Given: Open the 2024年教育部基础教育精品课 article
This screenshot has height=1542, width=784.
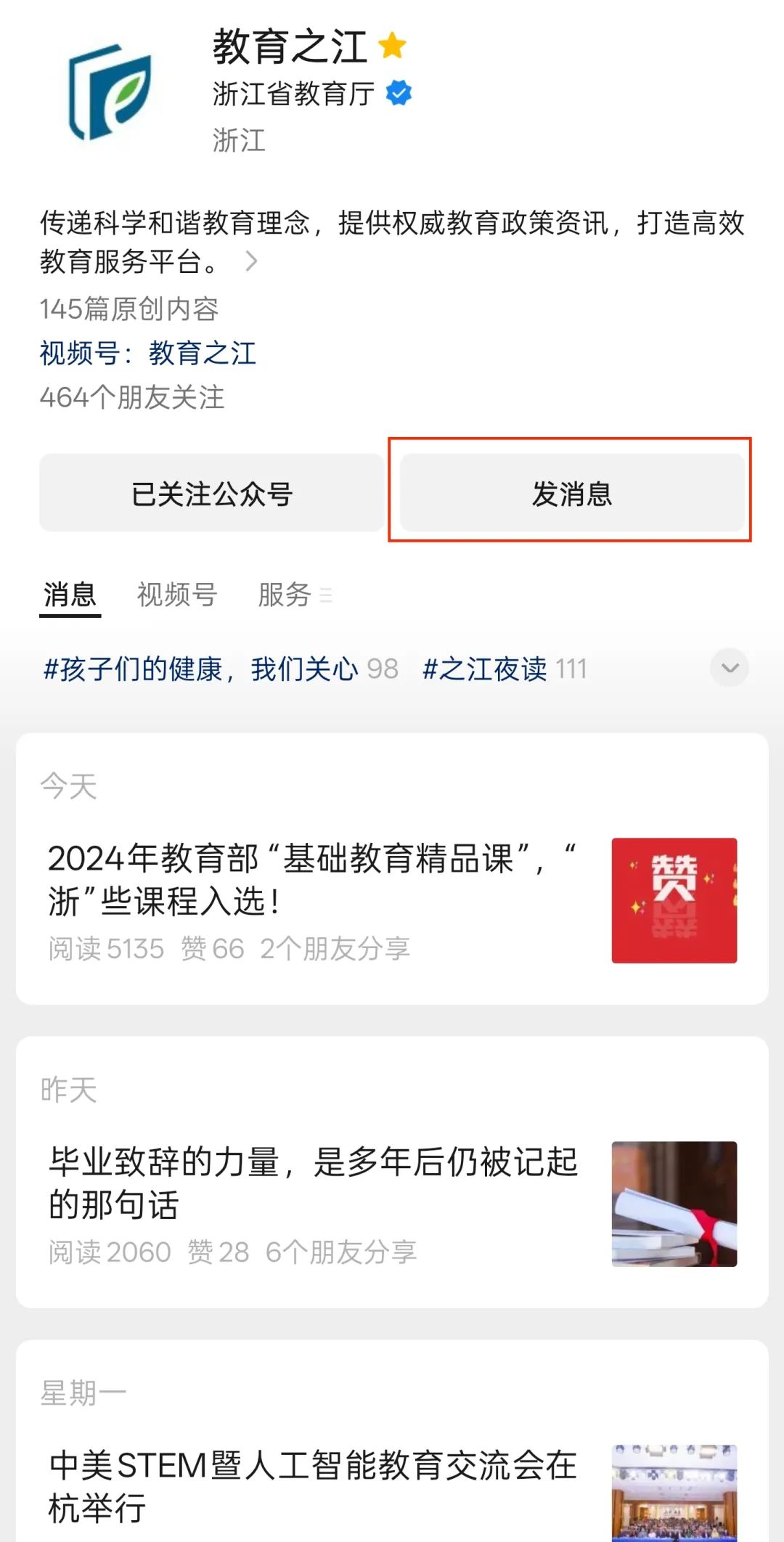Looking at the screenshot, I should tap(312, 879).
